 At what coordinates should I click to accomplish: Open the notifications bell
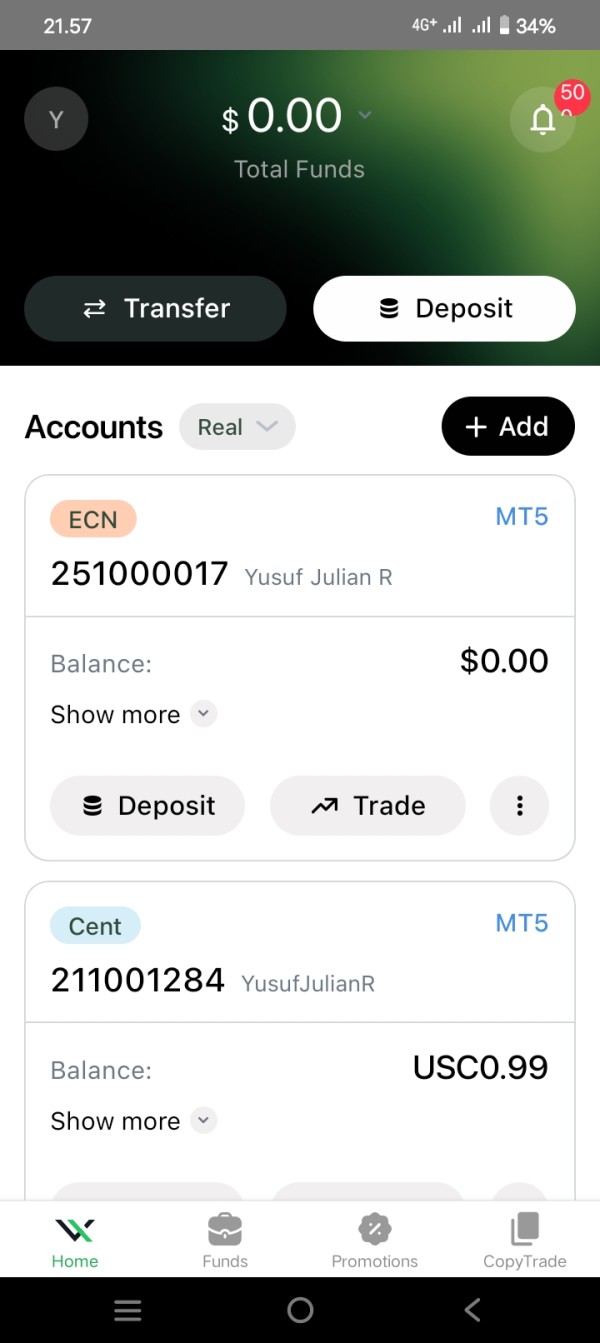542,120
